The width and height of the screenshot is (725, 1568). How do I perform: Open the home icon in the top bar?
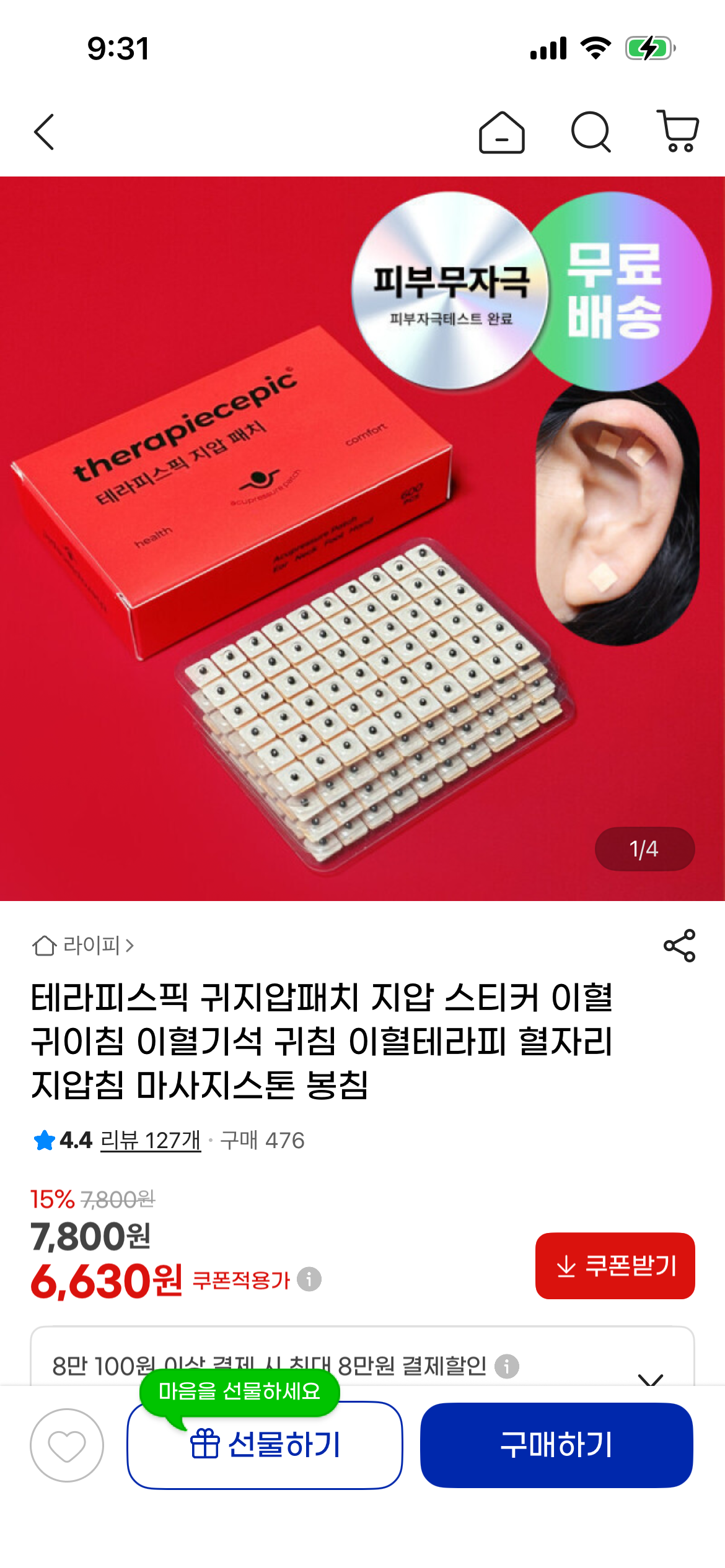point(501,132)
